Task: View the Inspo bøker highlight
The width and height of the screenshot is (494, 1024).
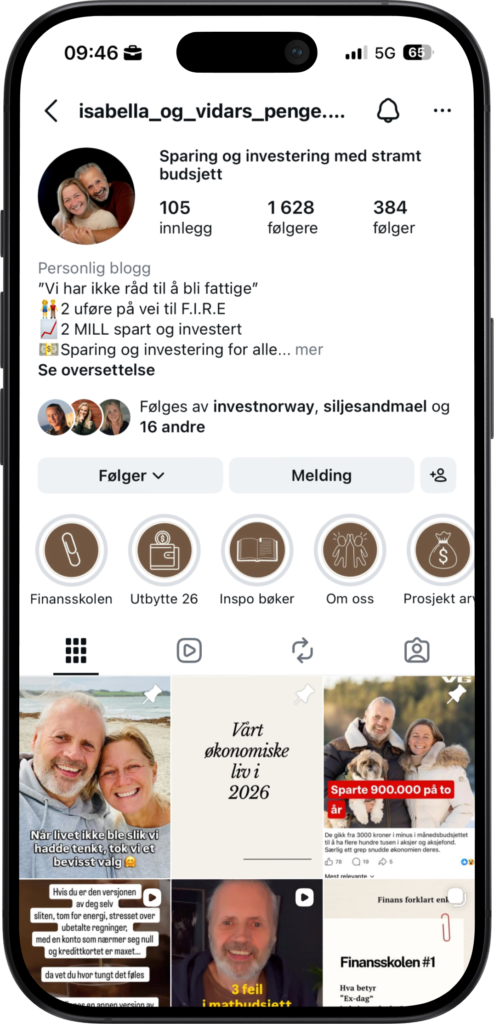Action: point(257,550)
